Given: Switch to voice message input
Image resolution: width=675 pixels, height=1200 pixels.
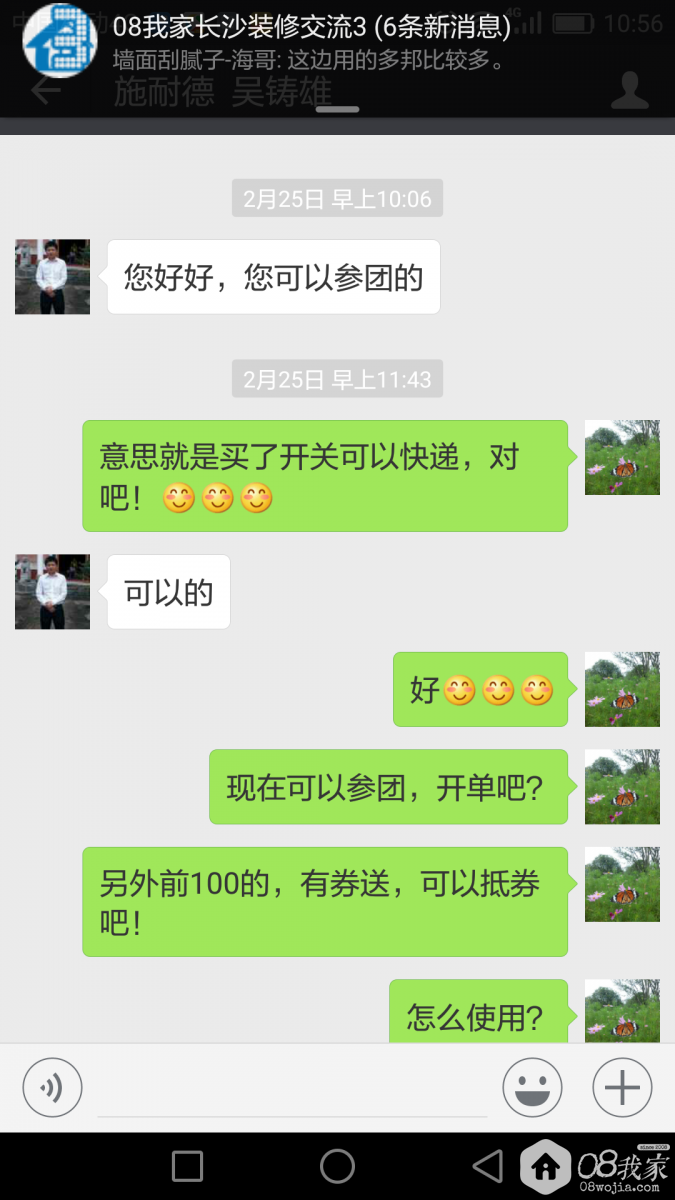Looking at the screenshot, I should 52,1087.
